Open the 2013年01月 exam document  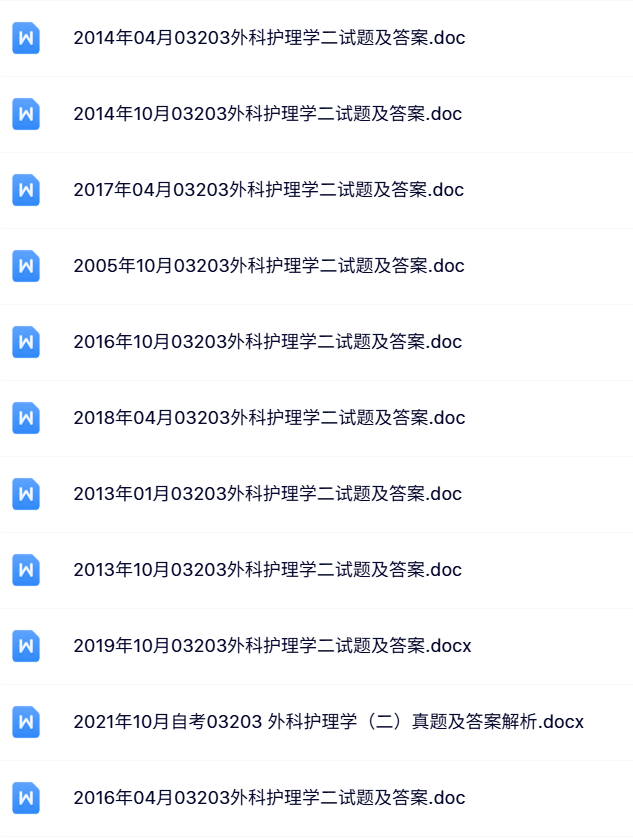(268, 494)
